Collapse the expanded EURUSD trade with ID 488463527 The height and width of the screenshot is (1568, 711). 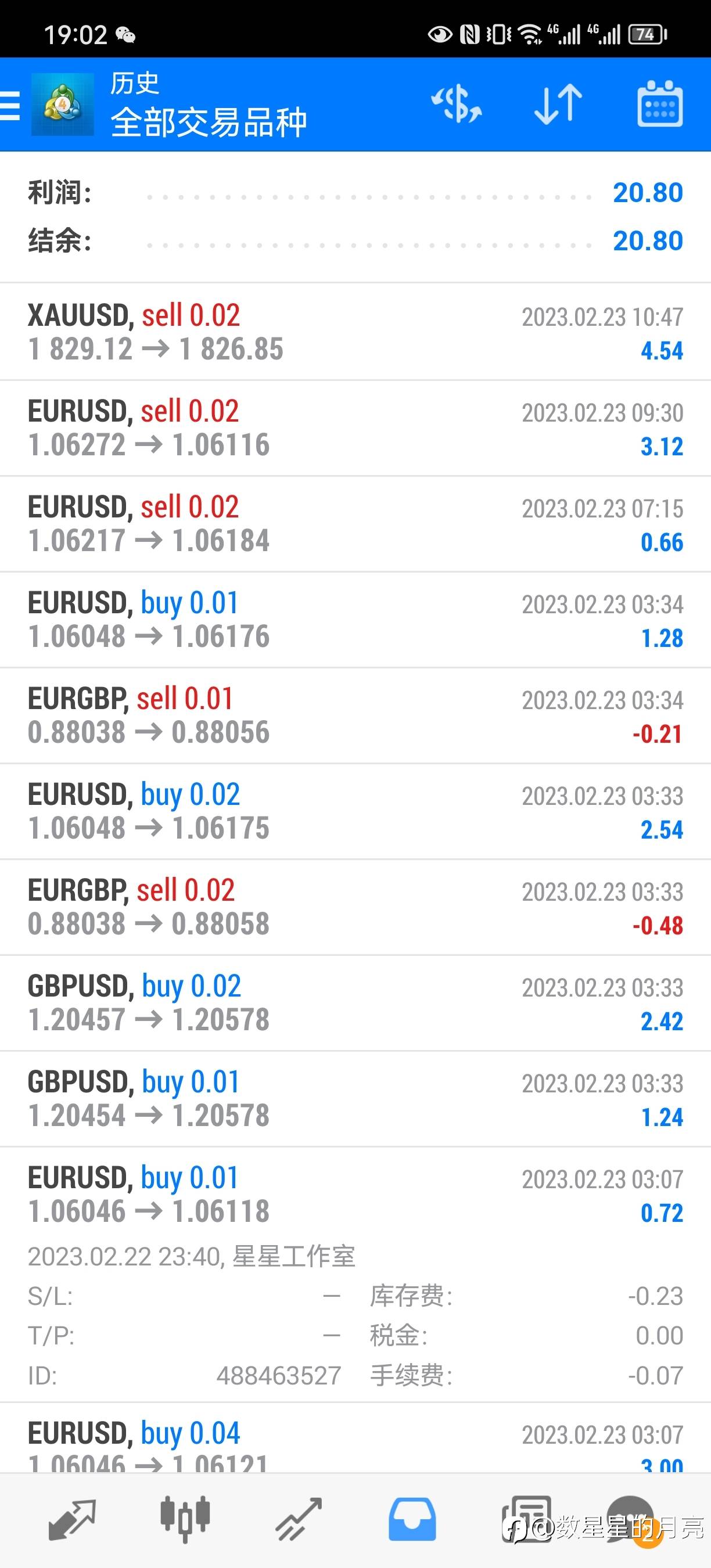[355, 1194]
